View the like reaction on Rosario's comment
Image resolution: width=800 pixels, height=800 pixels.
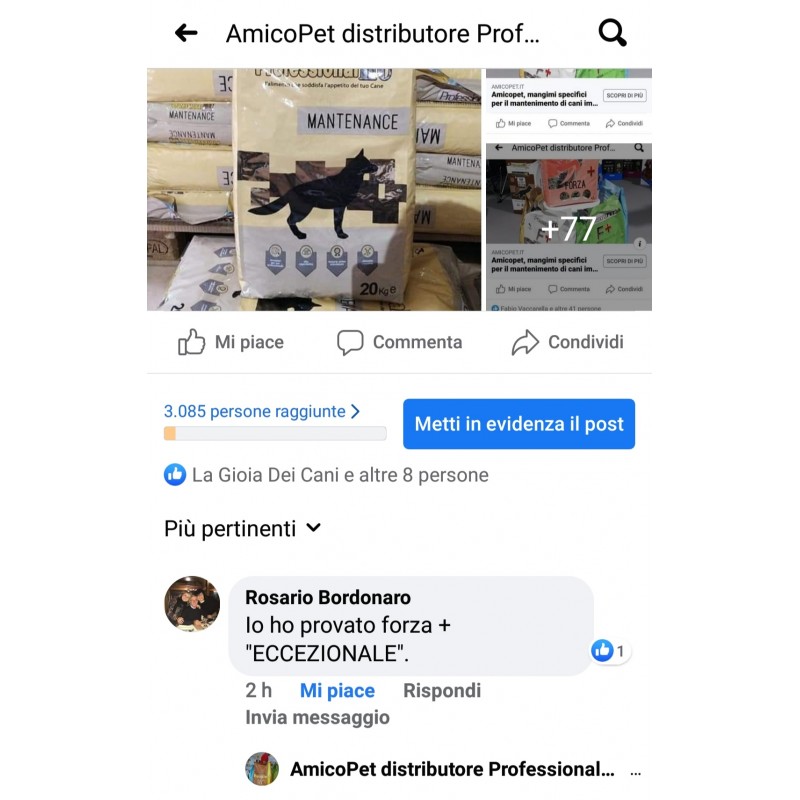pos(609,651)
